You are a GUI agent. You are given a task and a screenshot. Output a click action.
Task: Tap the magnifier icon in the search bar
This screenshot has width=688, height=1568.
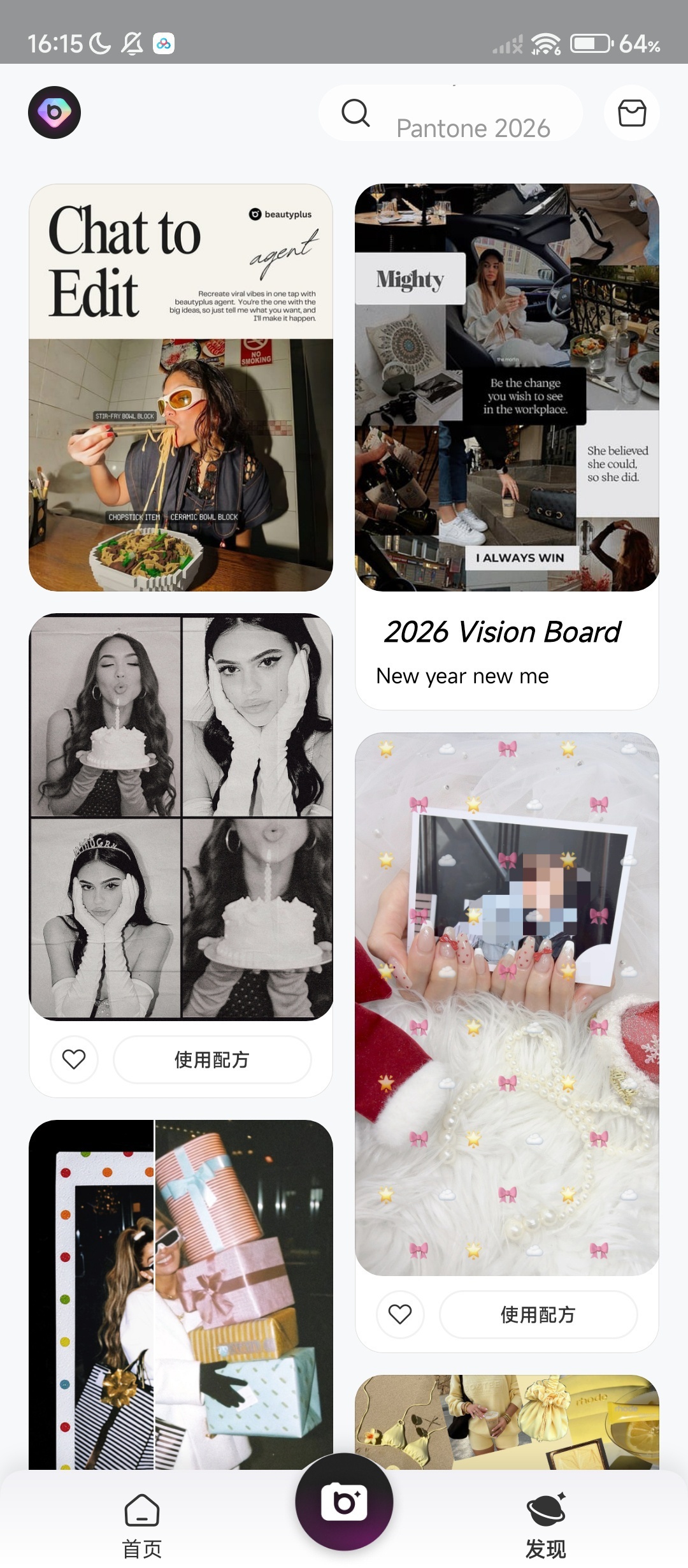point(355,113)
